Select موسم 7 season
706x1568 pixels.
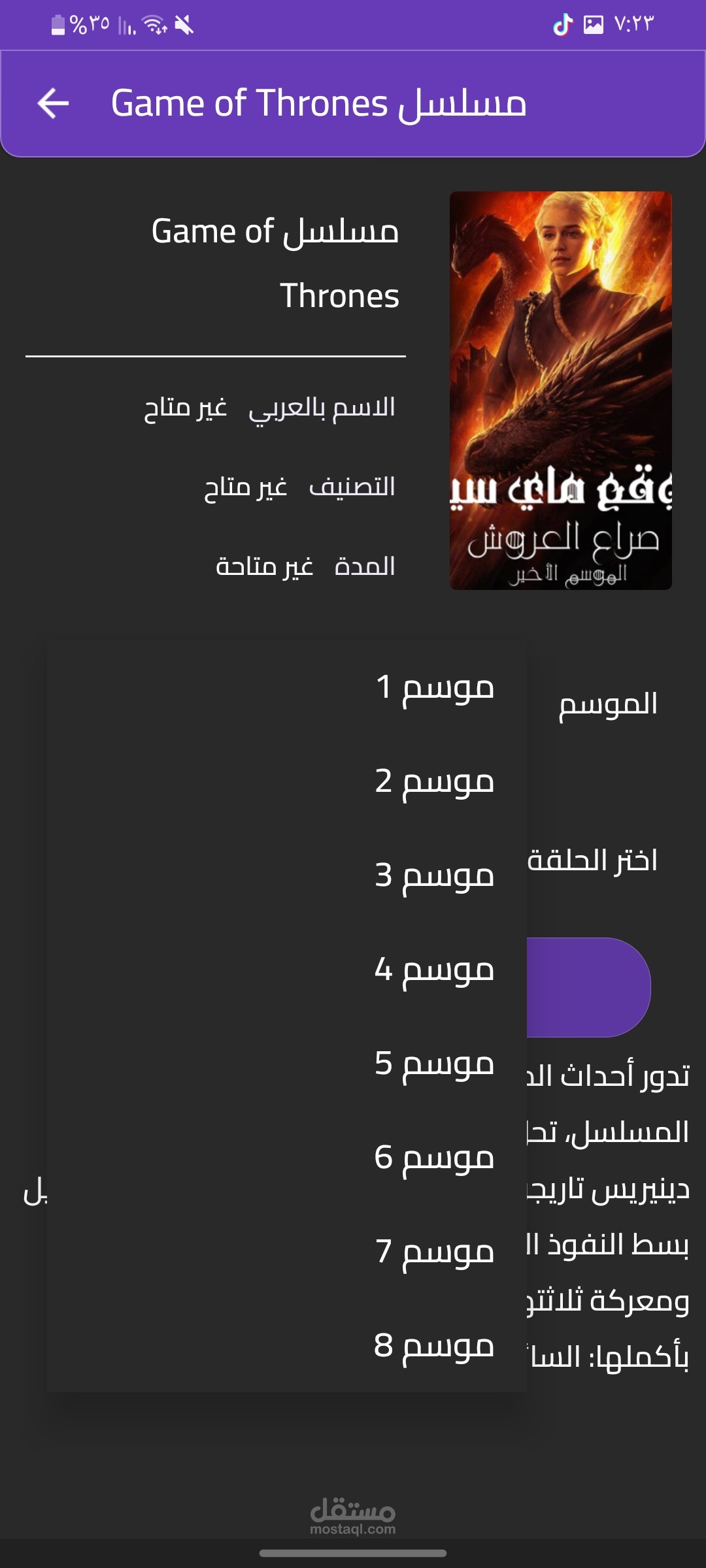tap(434, 1252)
